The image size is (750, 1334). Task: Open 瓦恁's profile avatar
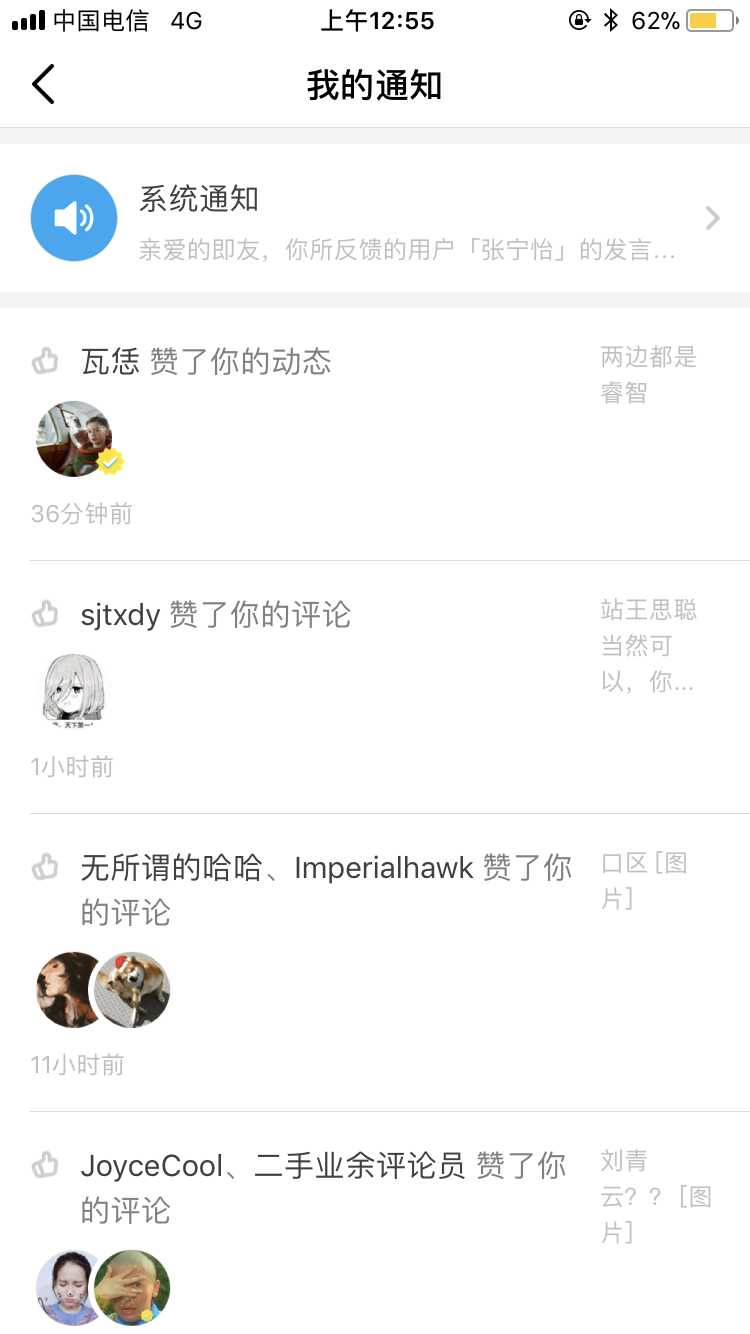[x=74, y=439]
